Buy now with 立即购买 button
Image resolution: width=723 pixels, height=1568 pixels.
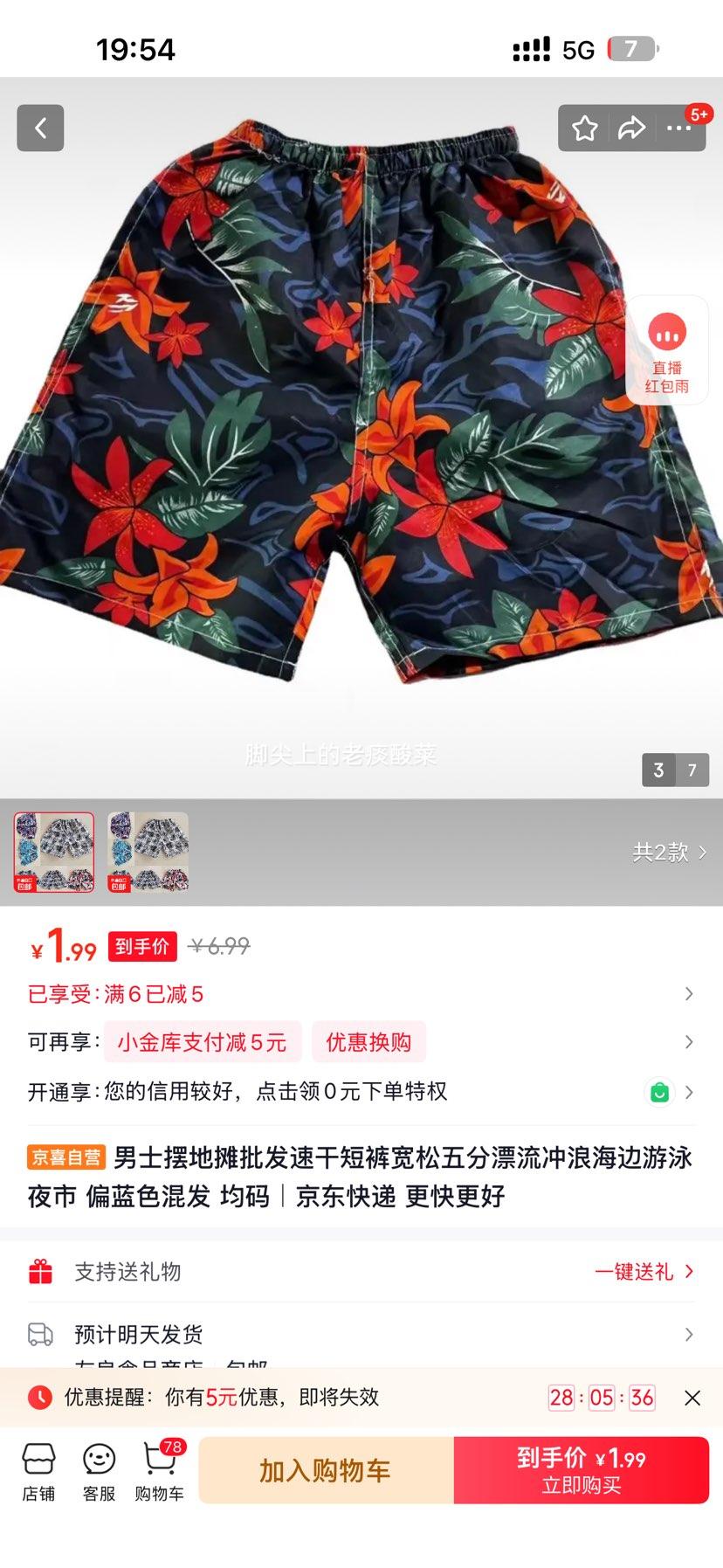[x=582, y=1470]
